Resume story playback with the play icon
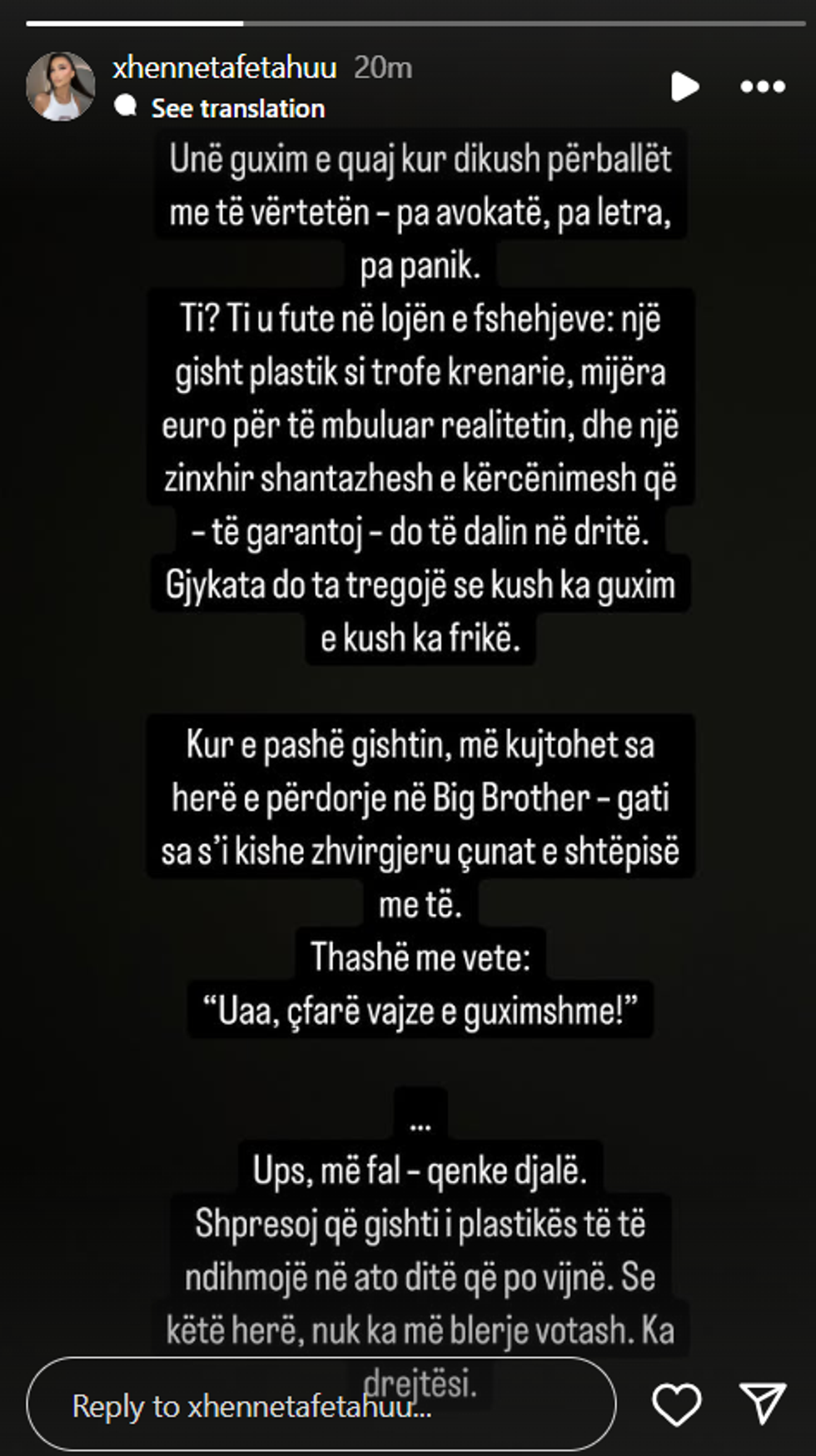The height and width of the screenshot is (1456, 816). coord(684,87)
